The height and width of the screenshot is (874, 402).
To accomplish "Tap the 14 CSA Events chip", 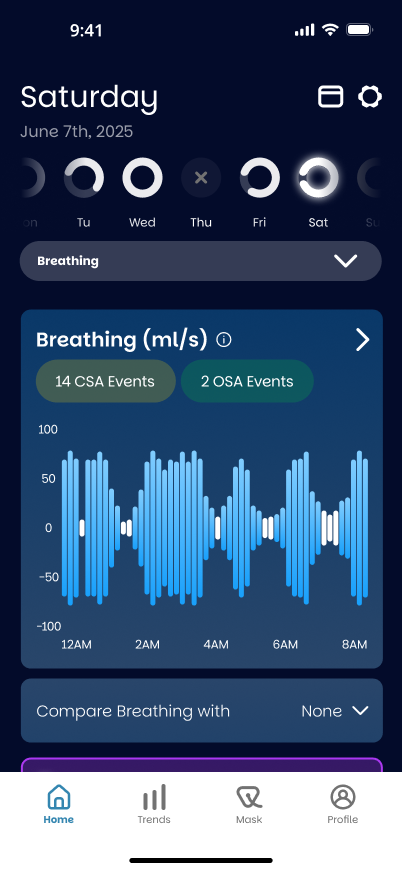I will coord(105,381).
